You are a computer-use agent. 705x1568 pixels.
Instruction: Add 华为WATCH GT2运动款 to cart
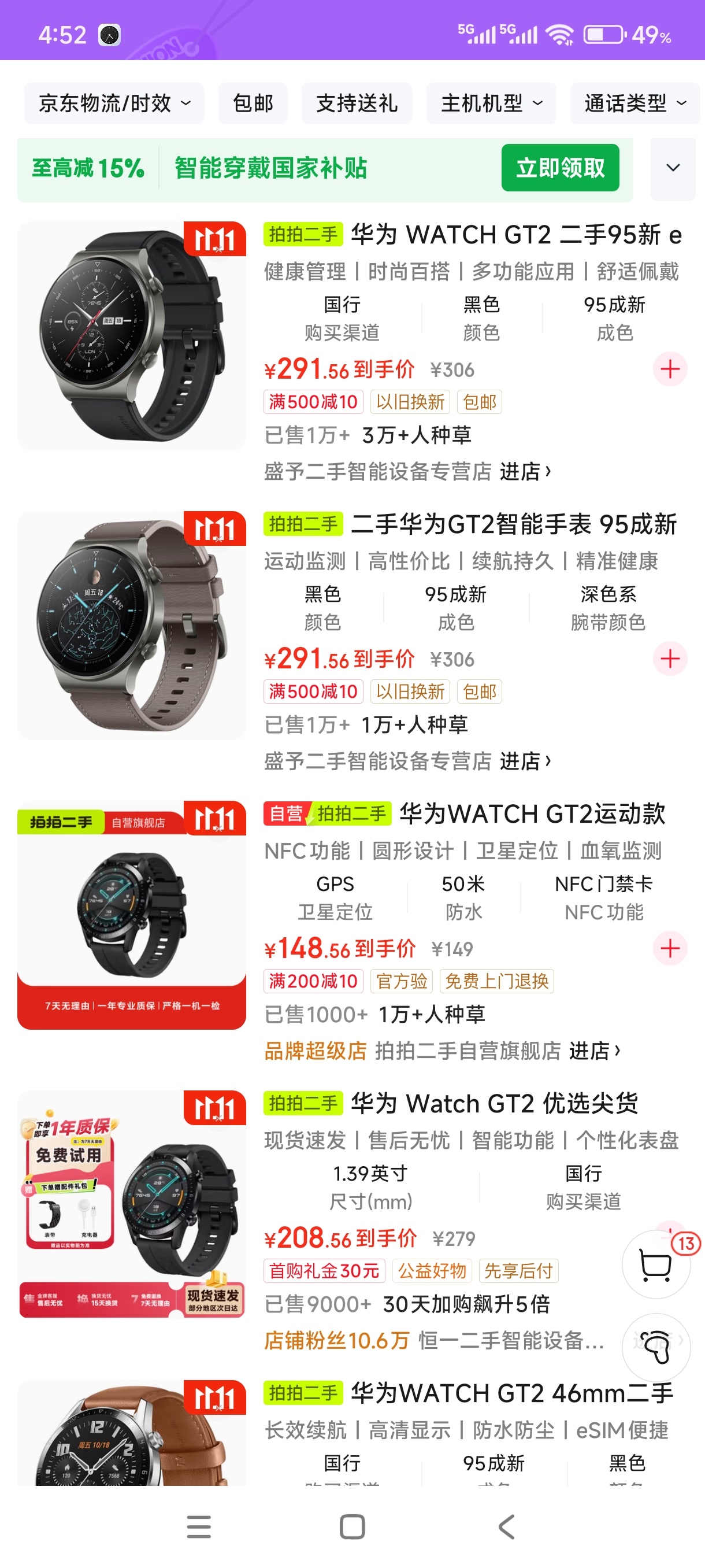[670, 948]
